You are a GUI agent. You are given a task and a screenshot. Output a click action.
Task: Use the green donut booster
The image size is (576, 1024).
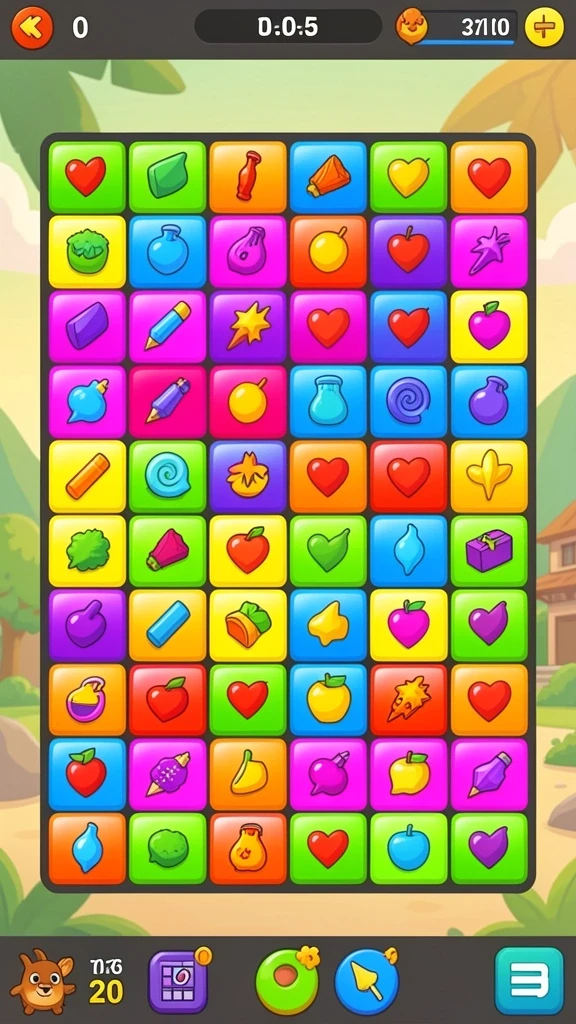287,981
